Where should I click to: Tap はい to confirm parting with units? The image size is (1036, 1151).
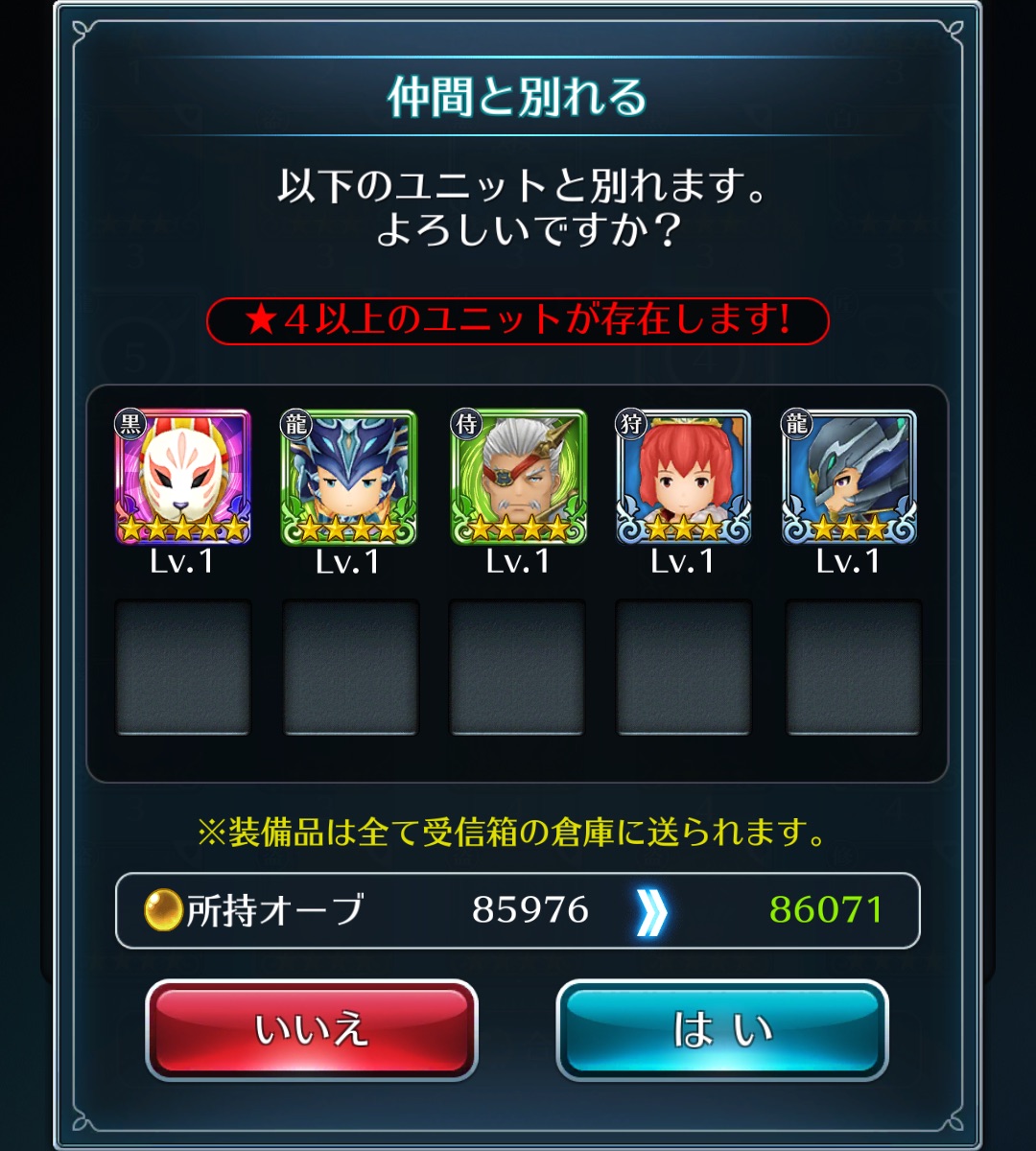point(722,1030)
